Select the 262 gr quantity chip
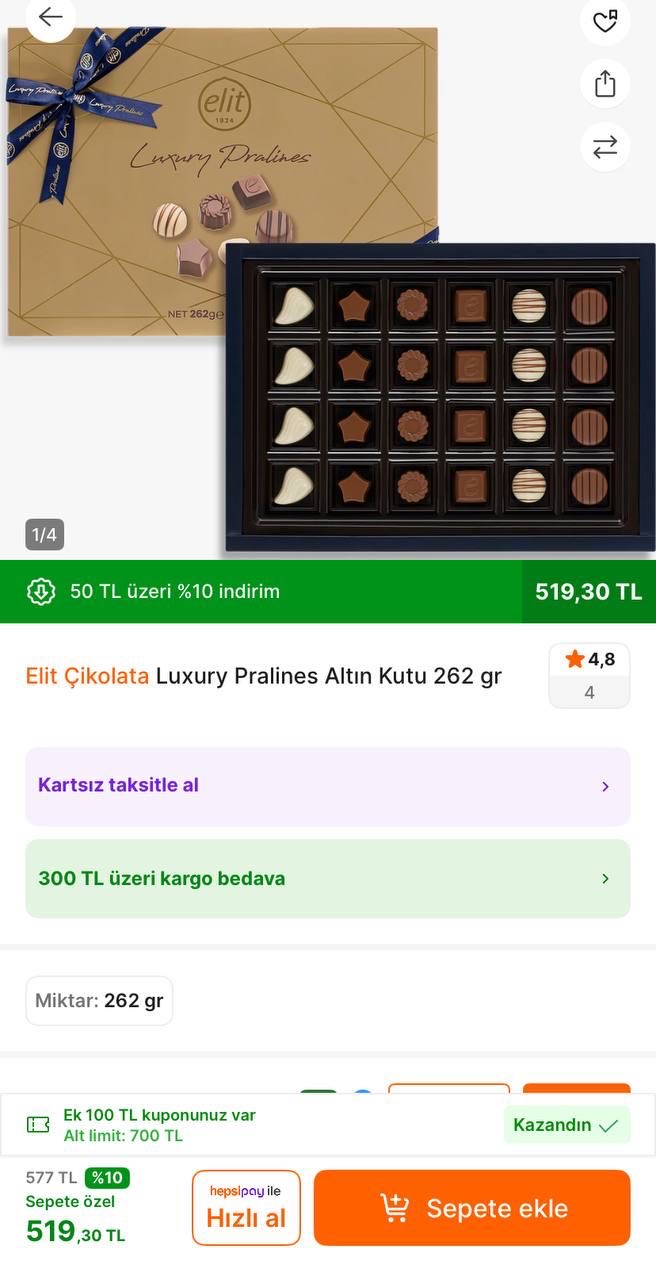 99,1001
